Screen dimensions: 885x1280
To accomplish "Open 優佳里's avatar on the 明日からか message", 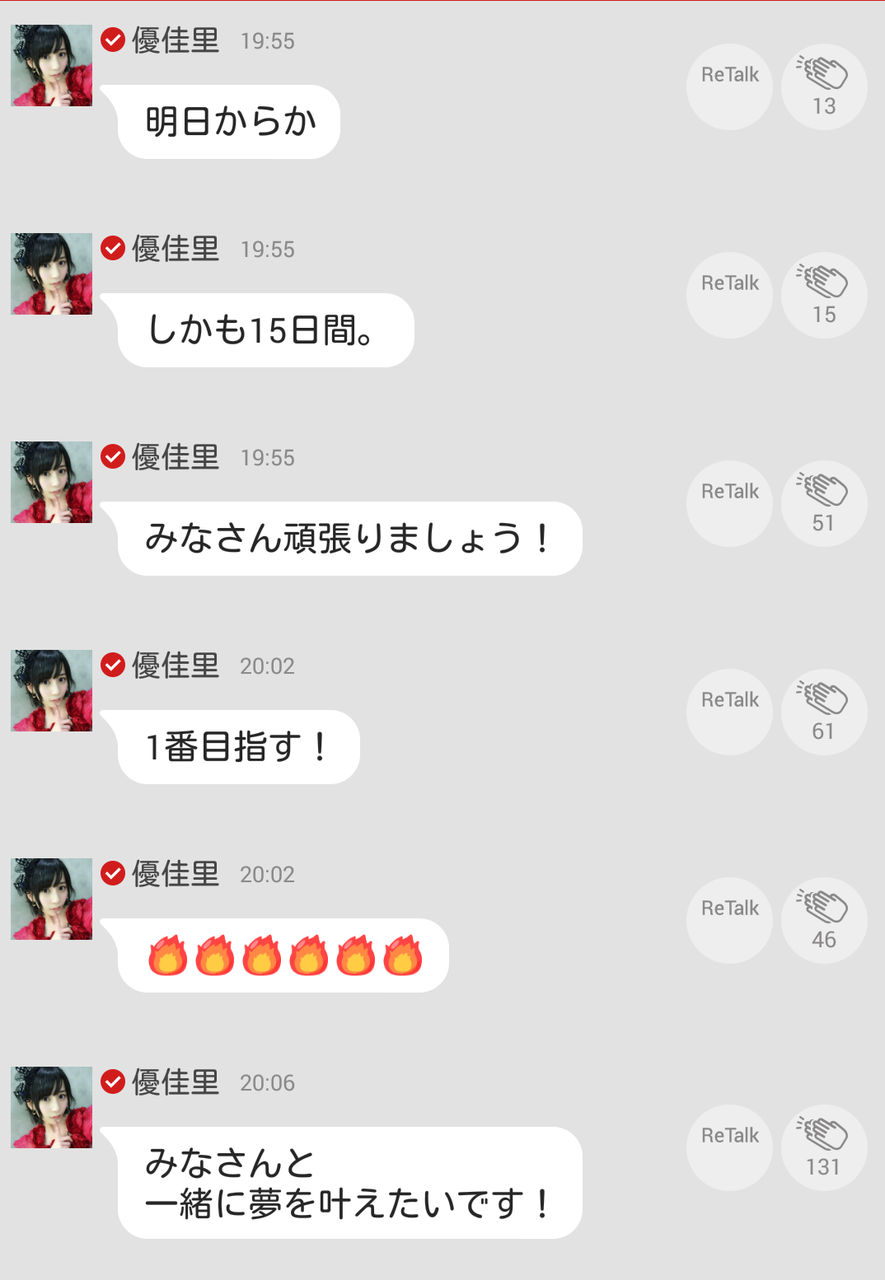I will [x=51, y=65].
